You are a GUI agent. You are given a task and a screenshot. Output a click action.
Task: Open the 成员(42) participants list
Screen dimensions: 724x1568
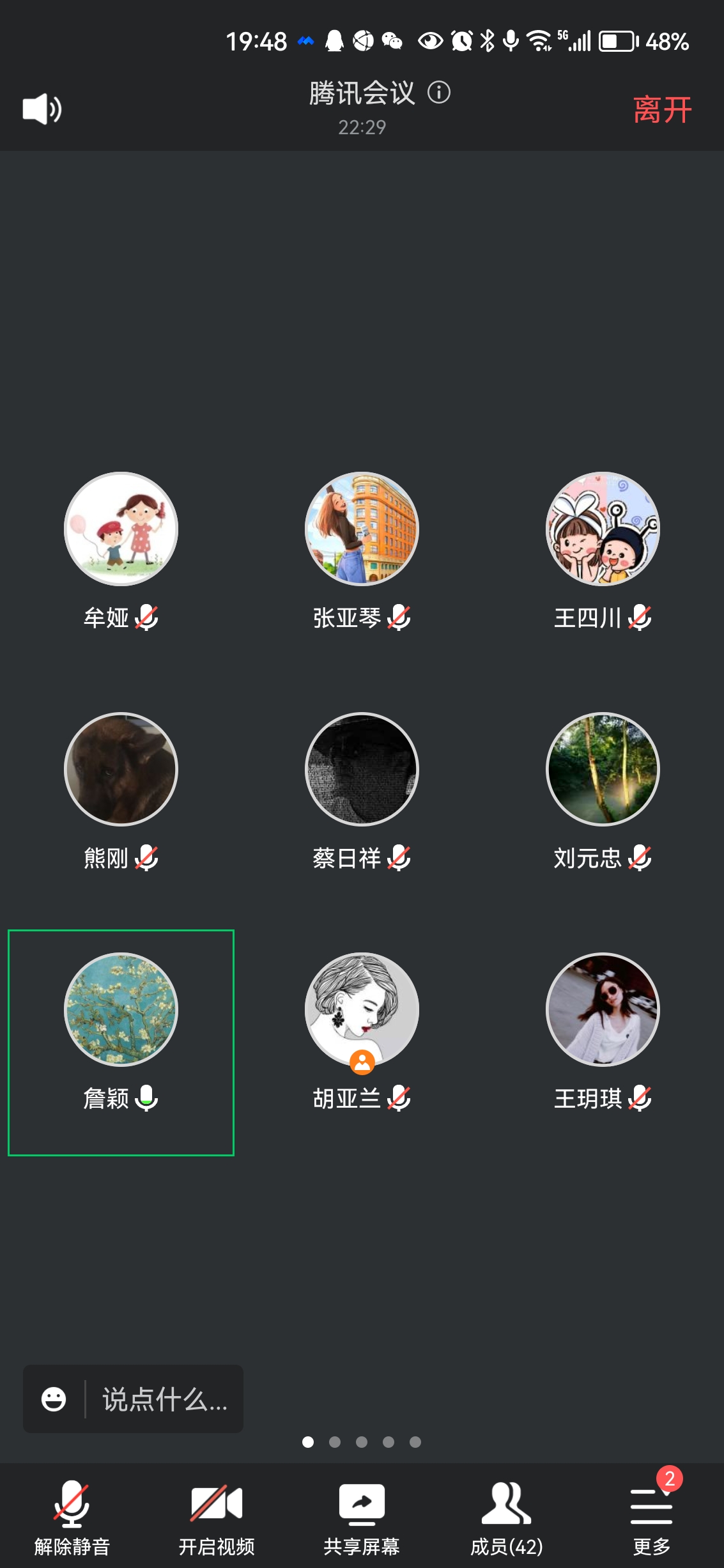(506, 1518)
